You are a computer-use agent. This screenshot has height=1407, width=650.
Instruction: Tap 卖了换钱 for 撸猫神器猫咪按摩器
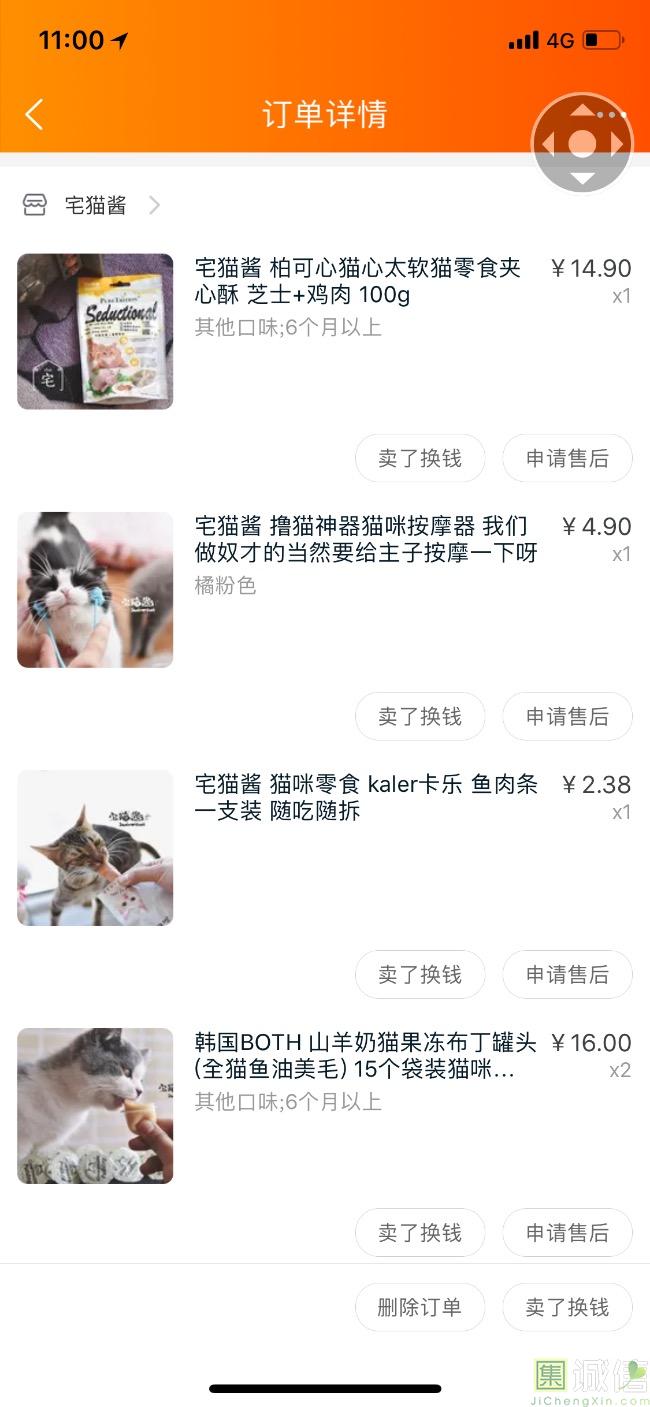420,717
